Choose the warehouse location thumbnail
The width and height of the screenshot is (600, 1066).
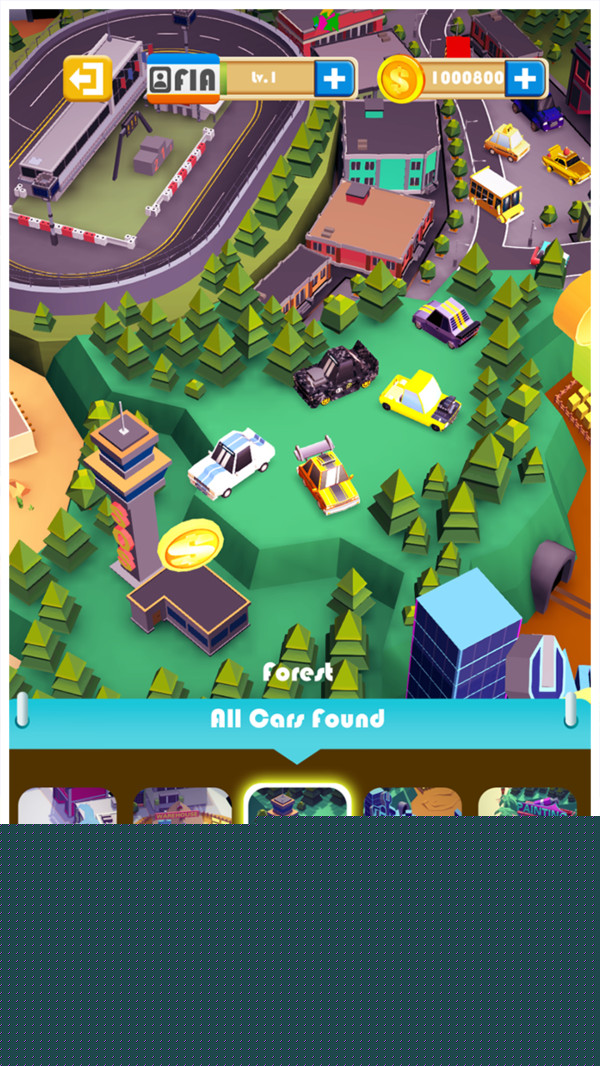click(182, 803)
